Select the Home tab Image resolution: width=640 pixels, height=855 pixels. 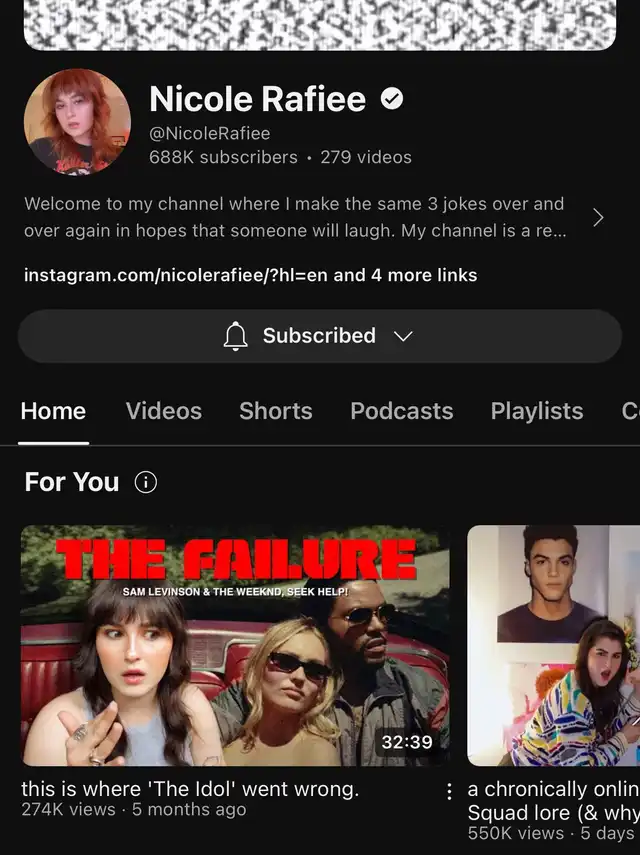coord(53,411)
